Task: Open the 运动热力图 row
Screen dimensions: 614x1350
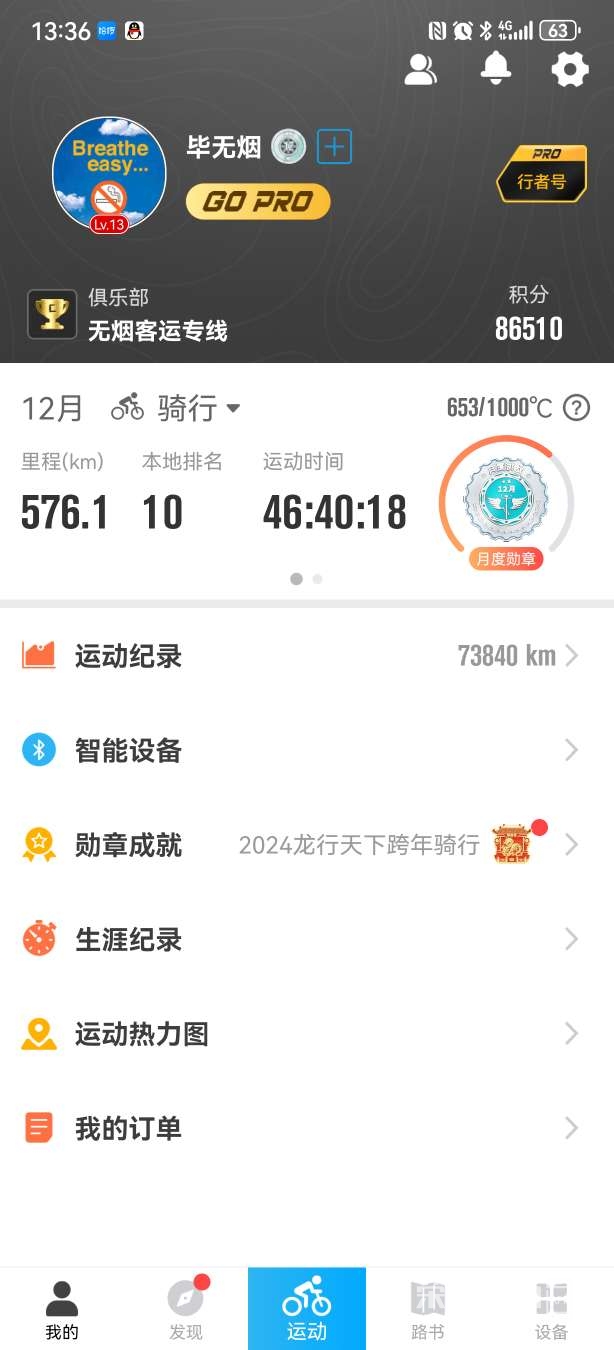Action: pos(307,1034)
